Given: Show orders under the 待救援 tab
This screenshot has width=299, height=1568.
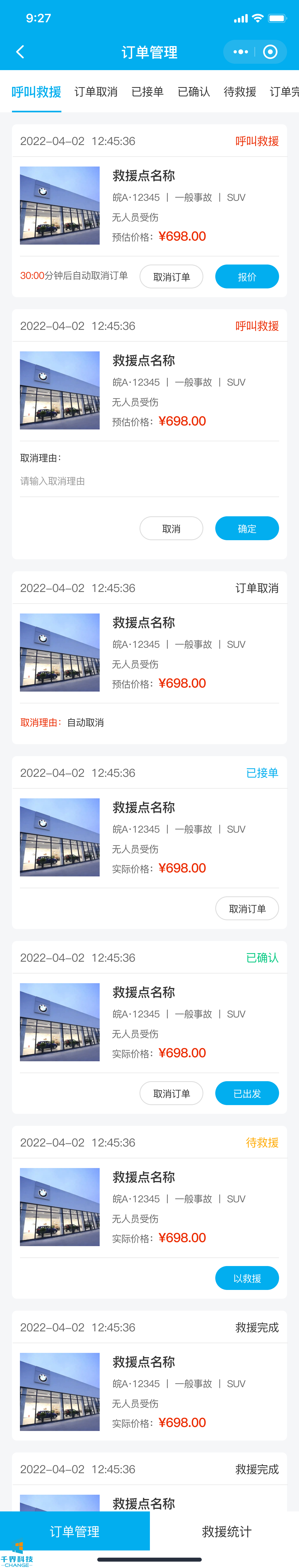Looking at the screenshot, I should click(240, 92).
